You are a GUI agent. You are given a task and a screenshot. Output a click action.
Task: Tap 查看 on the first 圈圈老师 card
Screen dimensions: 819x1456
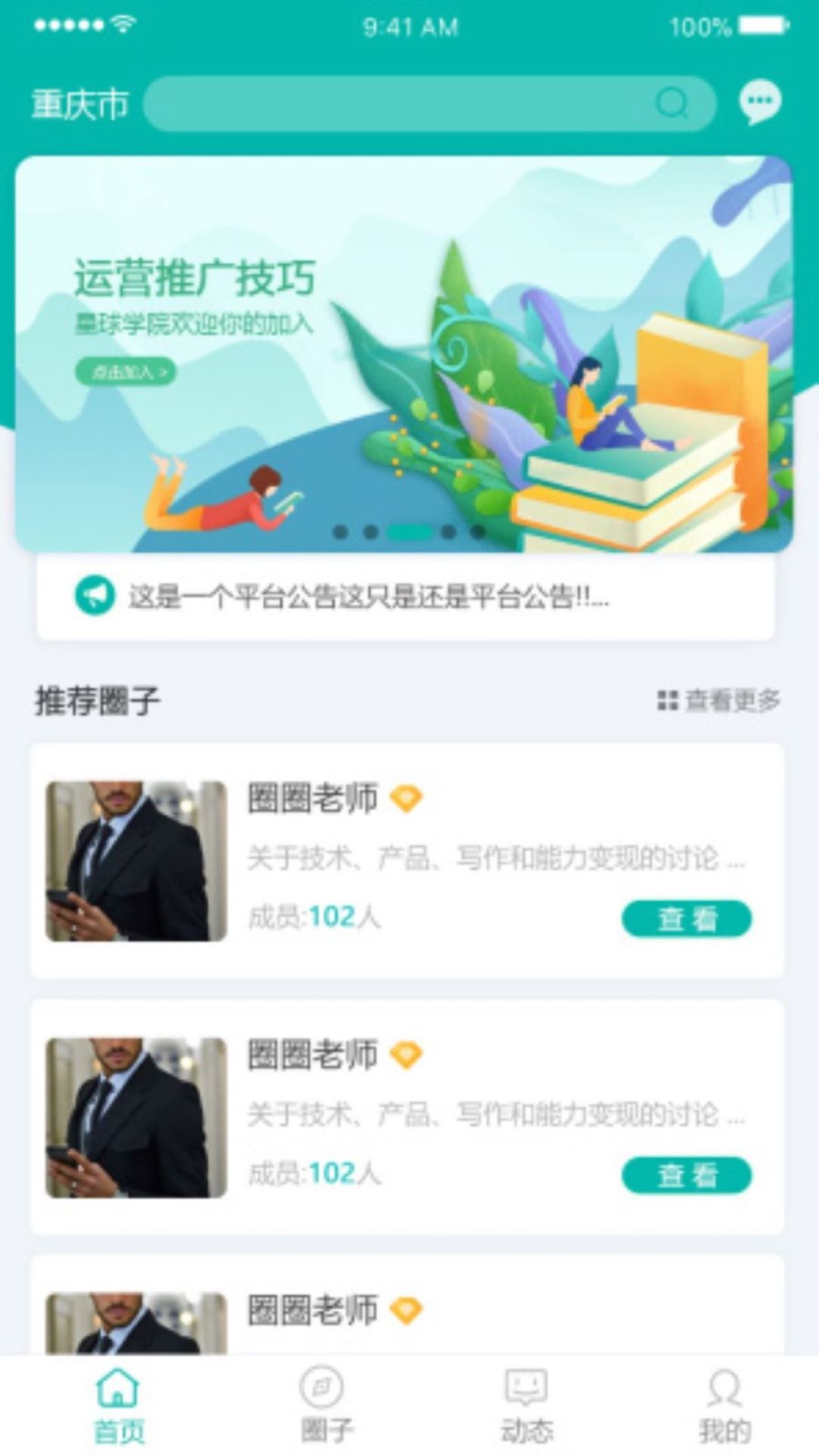pyautogui.click(x=686, y=919)
